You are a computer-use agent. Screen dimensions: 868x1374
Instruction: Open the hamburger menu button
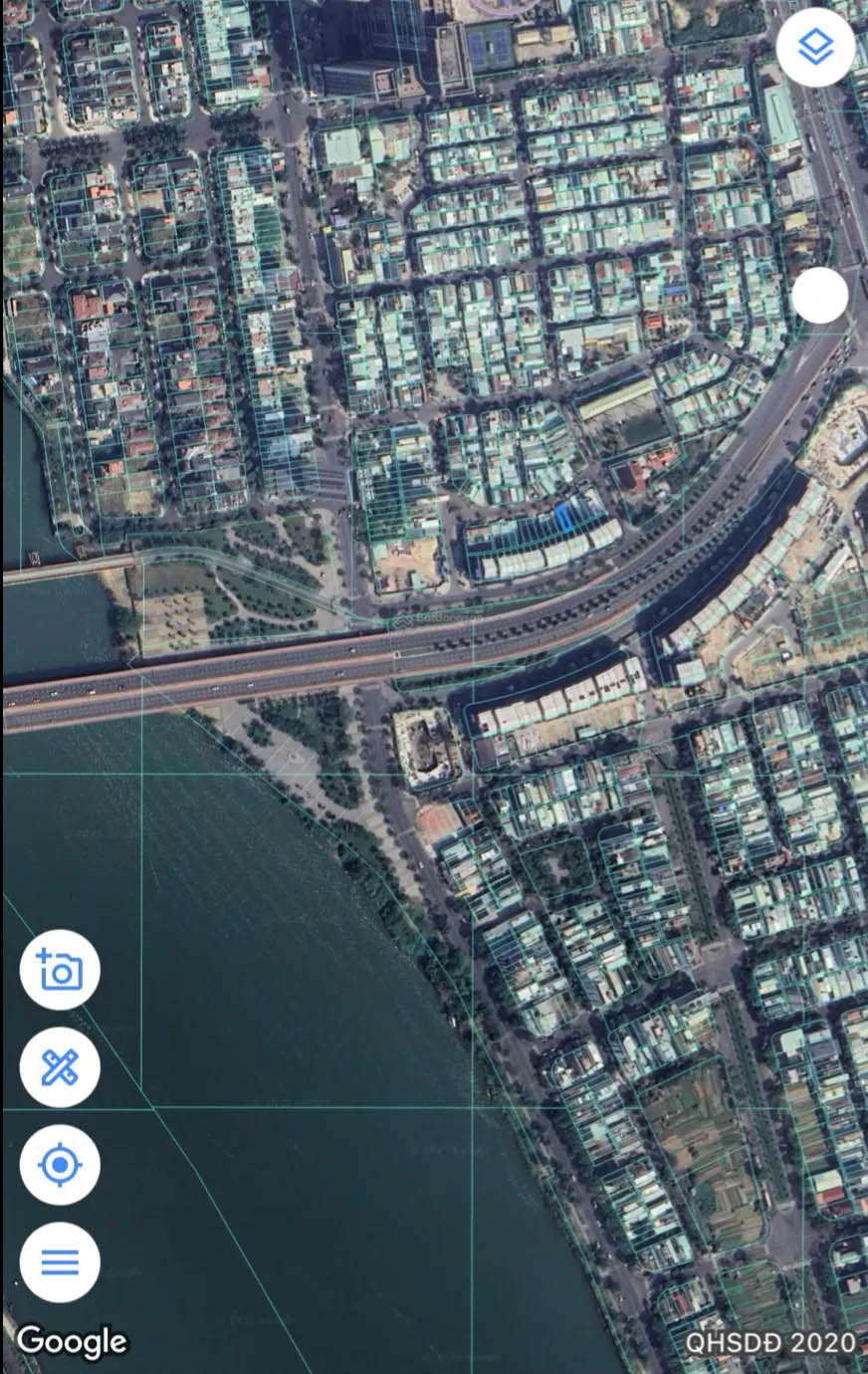(x=60, y=1262)
